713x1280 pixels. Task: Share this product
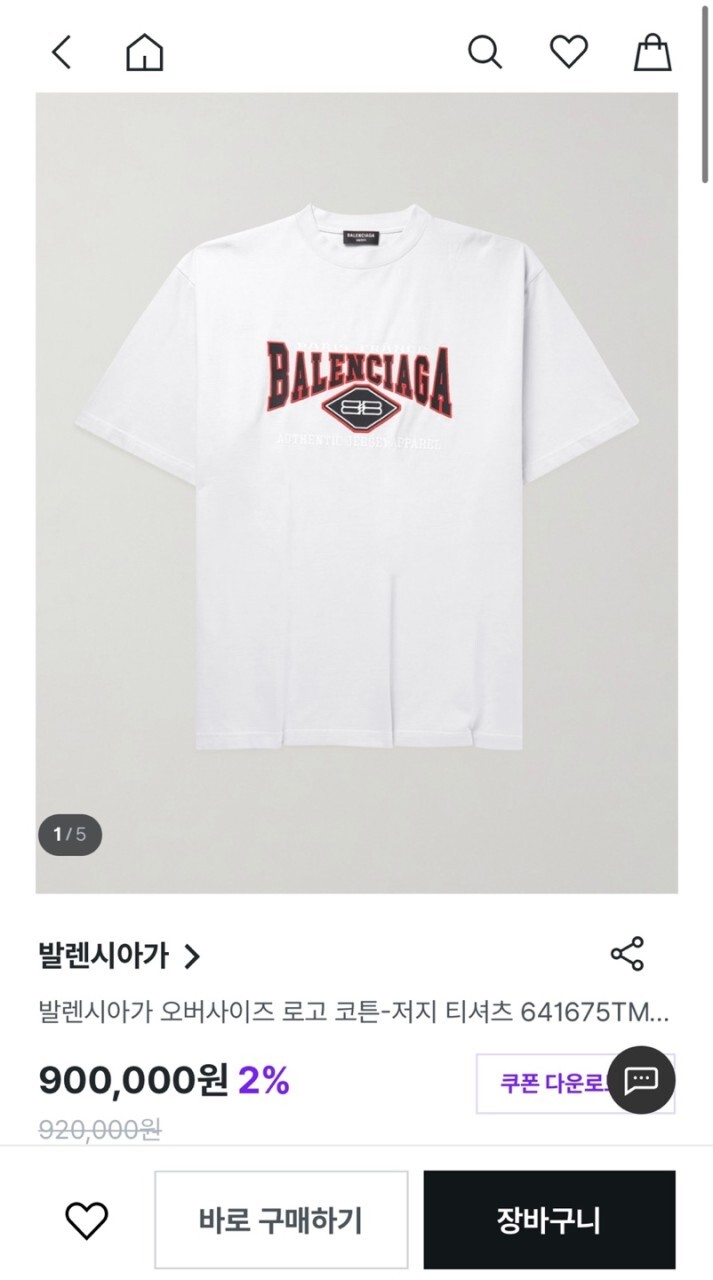(627, 954)
